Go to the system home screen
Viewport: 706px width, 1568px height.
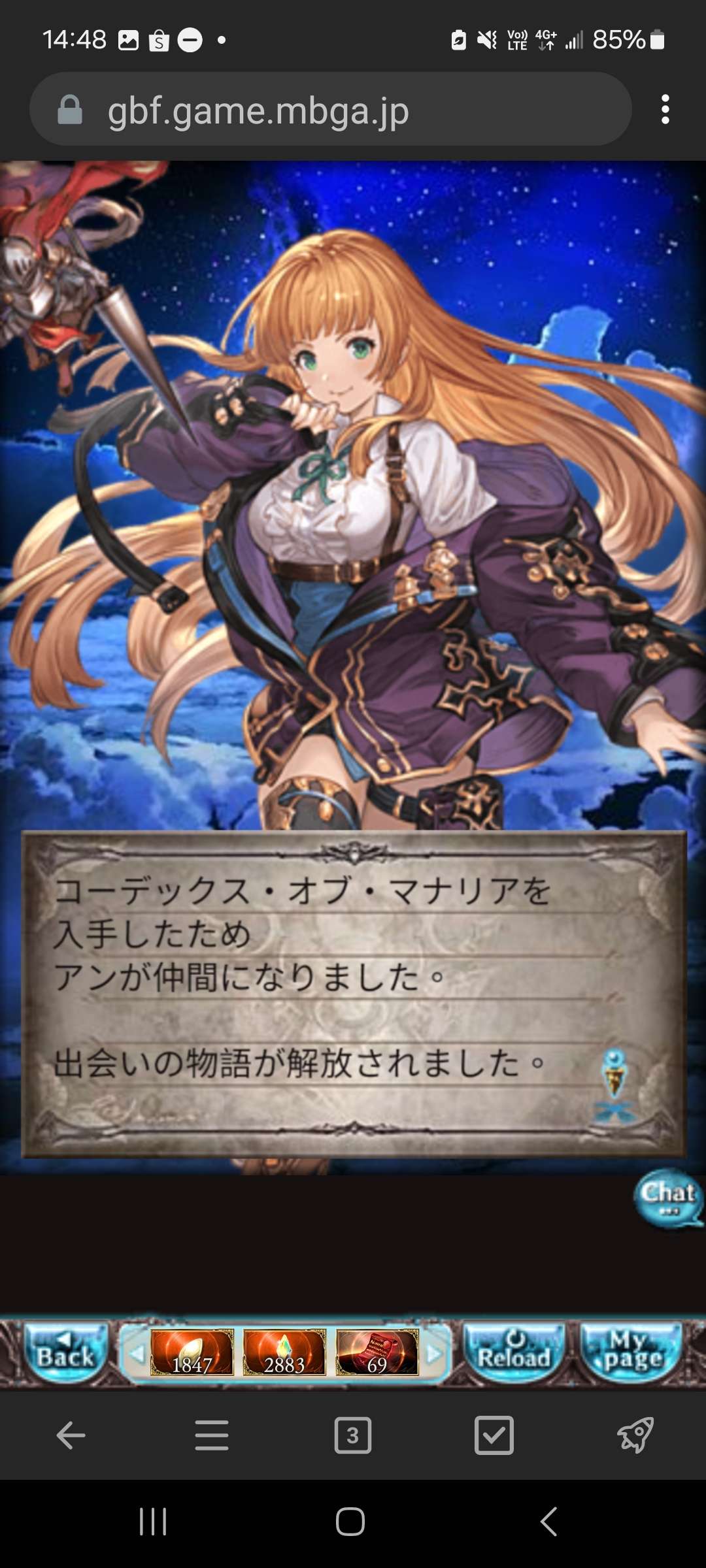[350, 1522]
